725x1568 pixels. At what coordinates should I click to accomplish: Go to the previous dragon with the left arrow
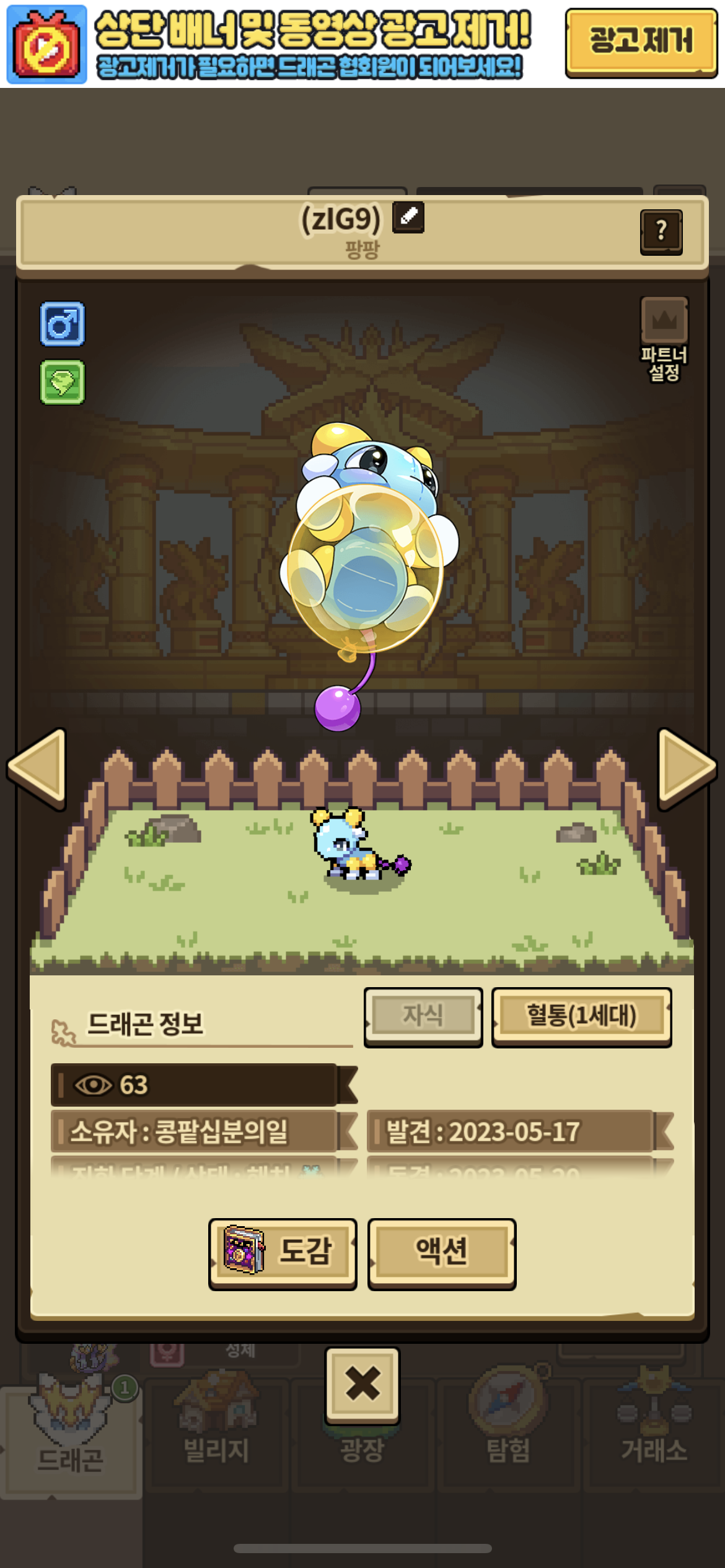(x=38, y=769)
